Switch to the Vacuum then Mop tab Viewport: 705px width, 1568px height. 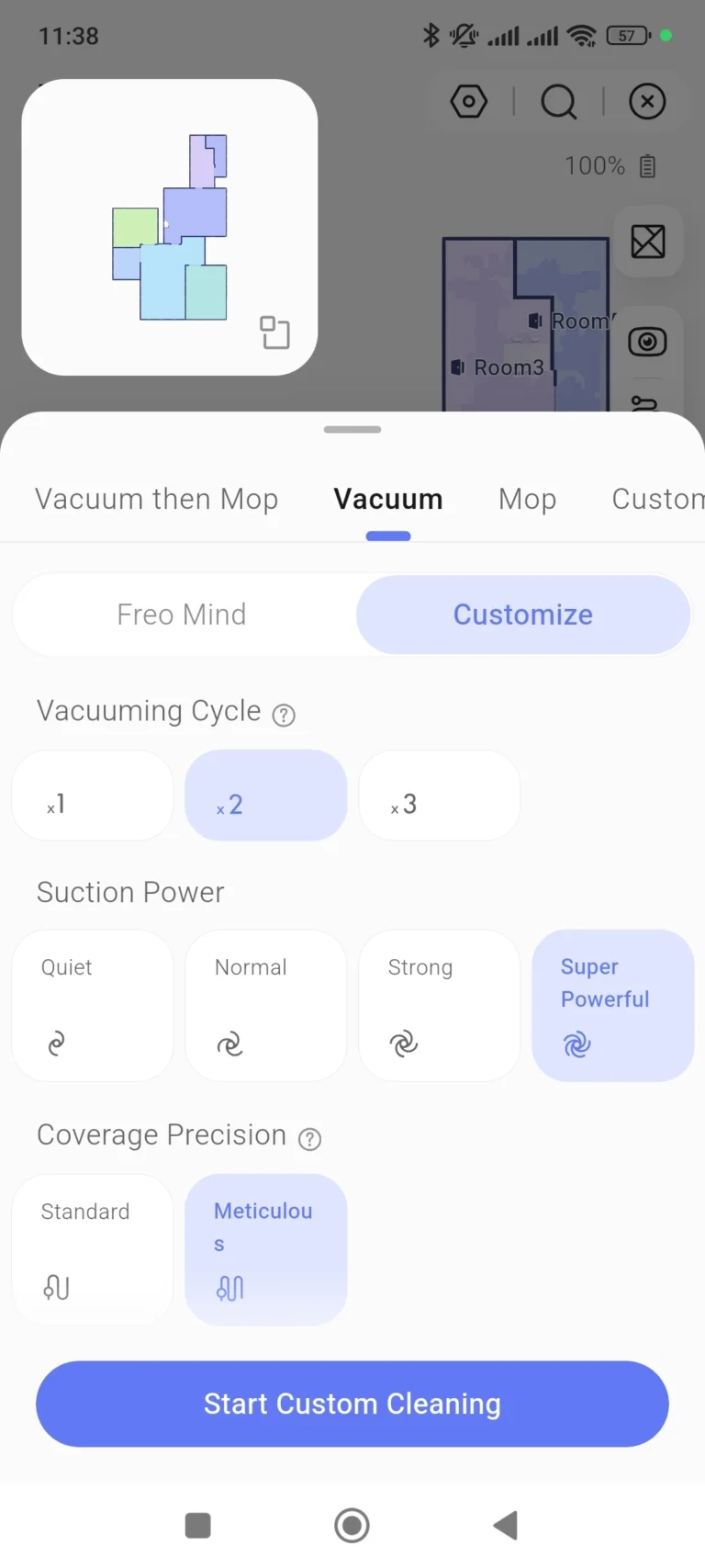point(156,499)
